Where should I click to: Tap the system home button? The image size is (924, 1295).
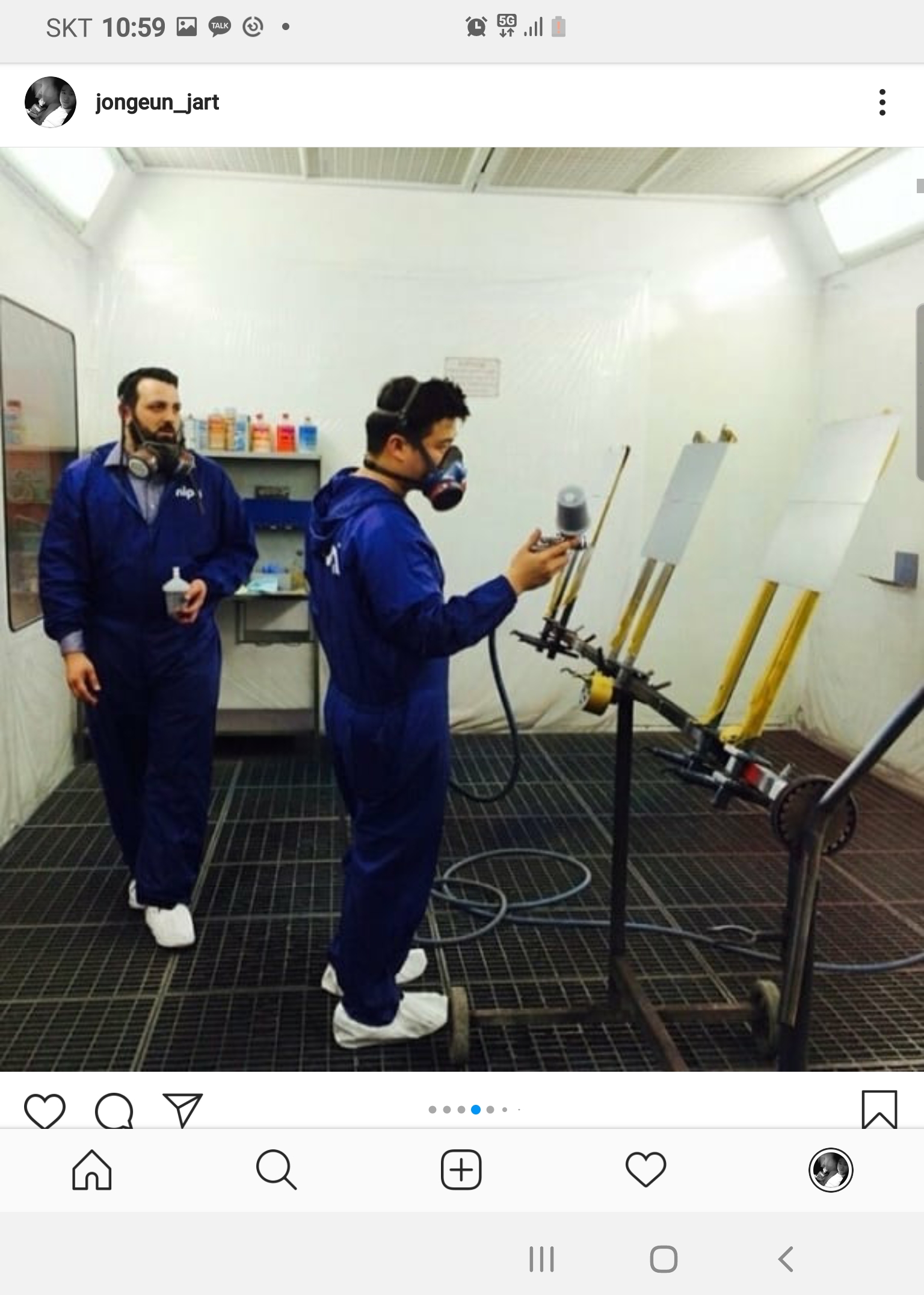(664, 1259)
